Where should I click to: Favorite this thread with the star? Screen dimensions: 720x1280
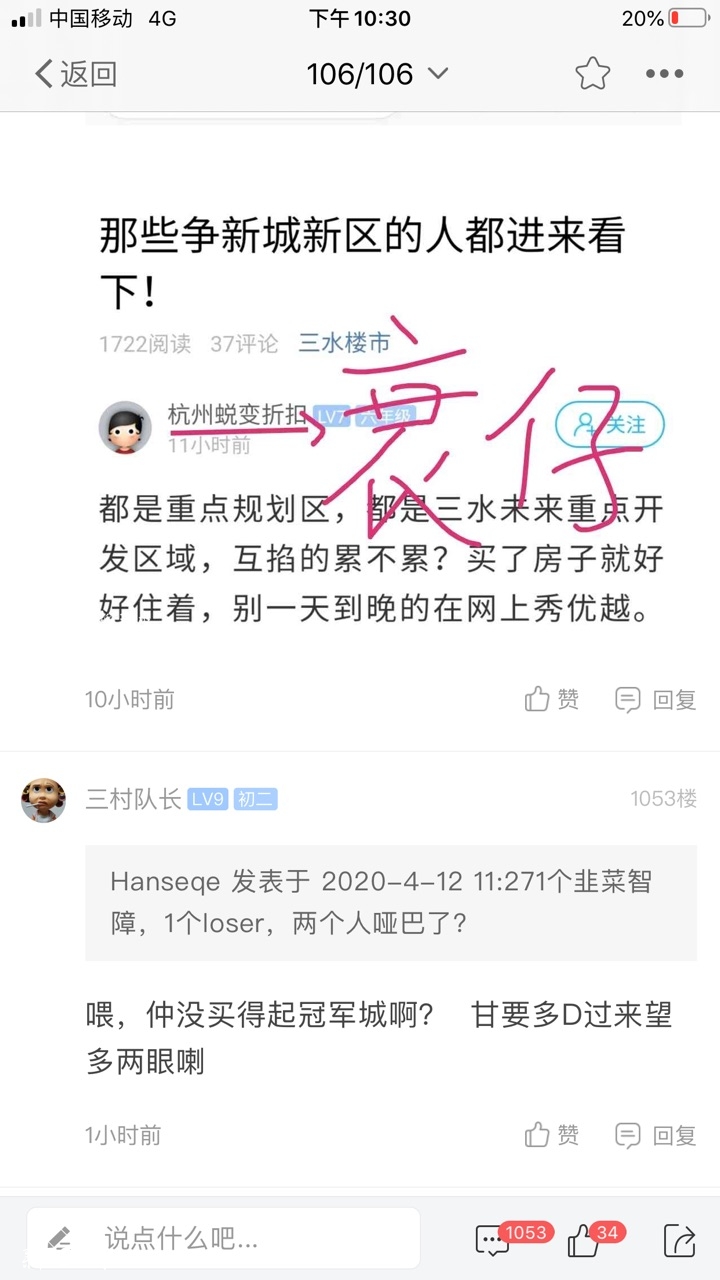(x=592, y=74)
